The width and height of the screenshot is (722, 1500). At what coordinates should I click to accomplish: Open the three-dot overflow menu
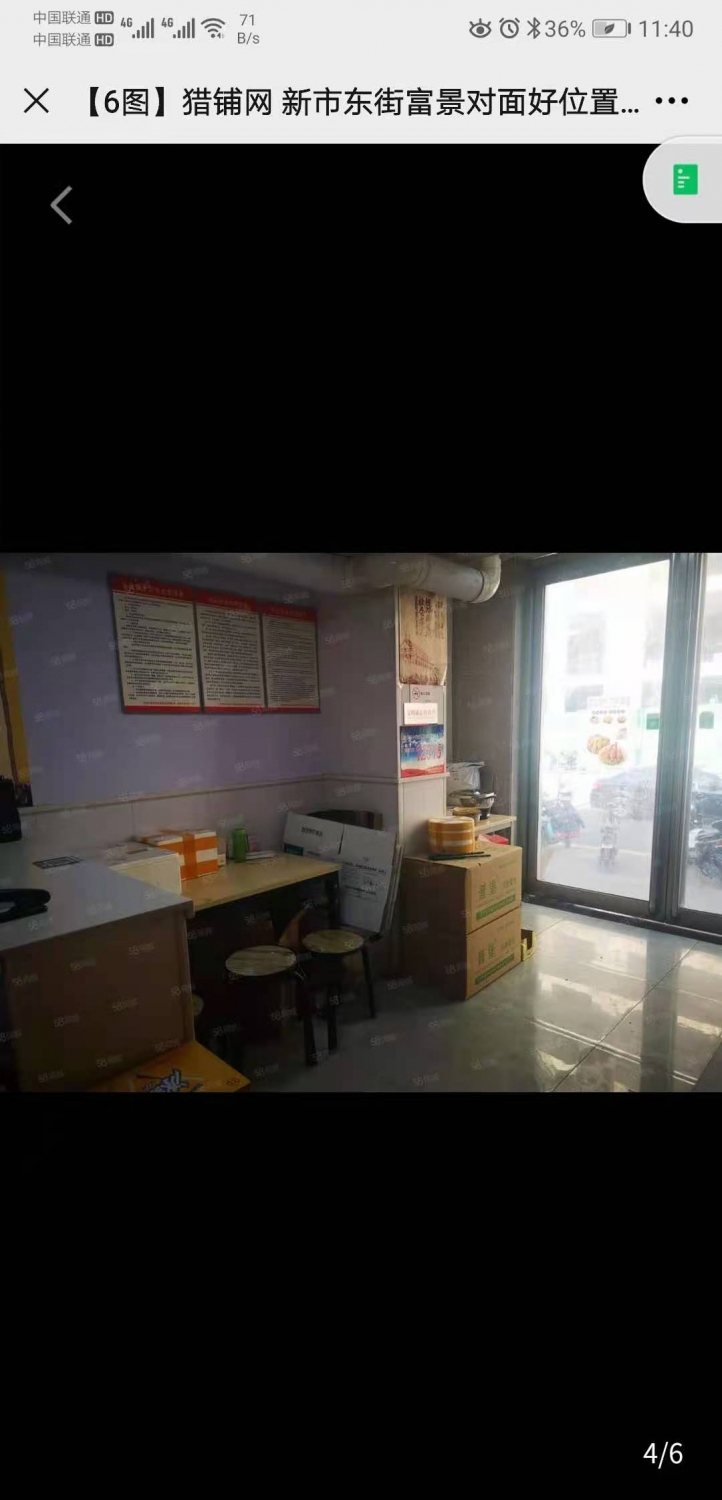point(672,101)
